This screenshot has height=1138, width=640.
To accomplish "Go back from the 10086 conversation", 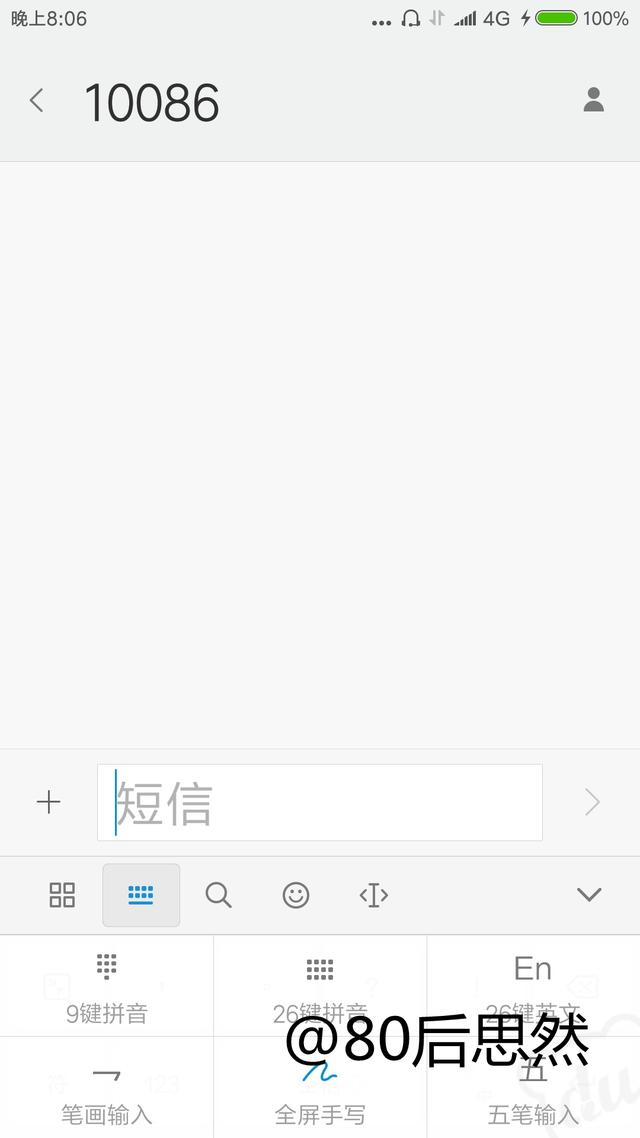I will pyautogui.click(x=36, y=100).
